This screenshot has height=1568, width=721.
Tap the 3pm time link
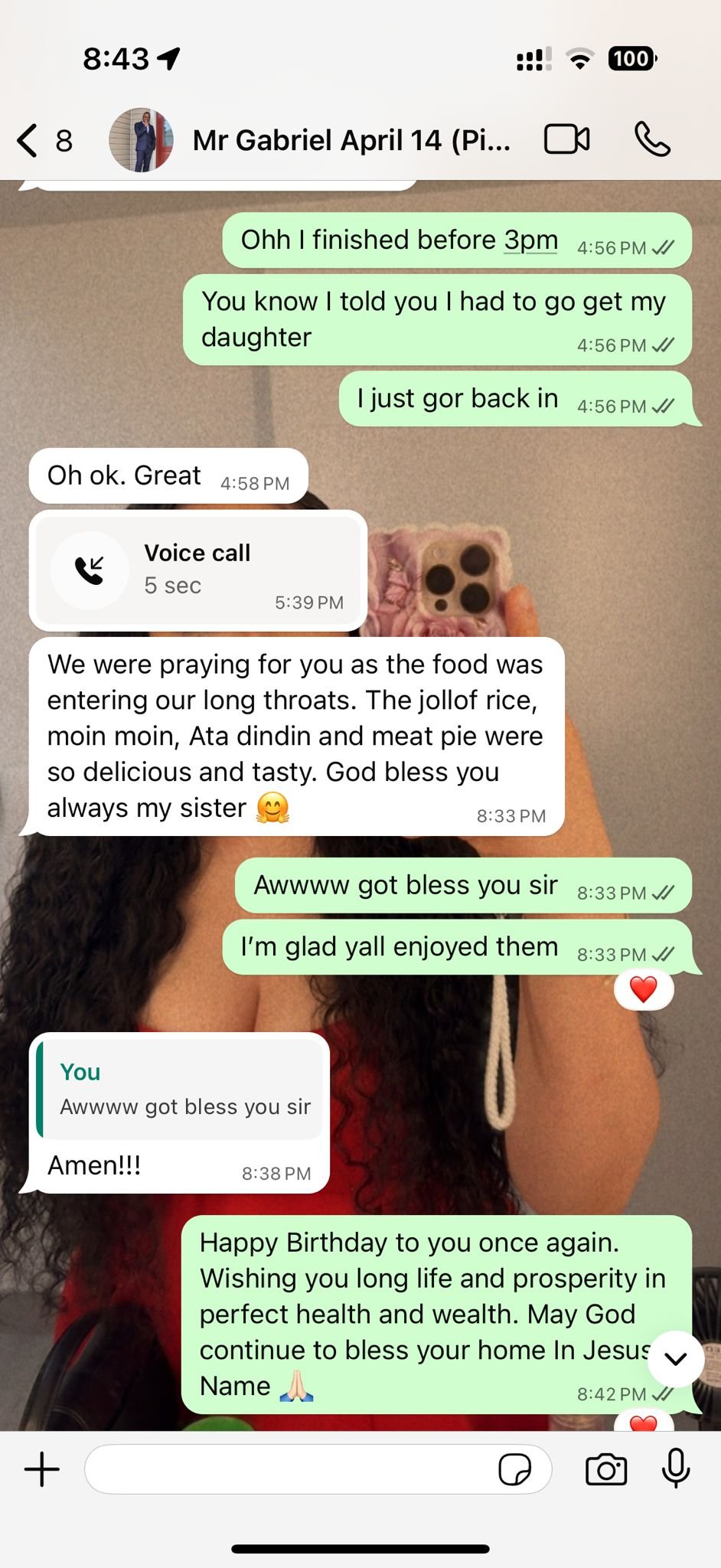(x=530, y=240)
